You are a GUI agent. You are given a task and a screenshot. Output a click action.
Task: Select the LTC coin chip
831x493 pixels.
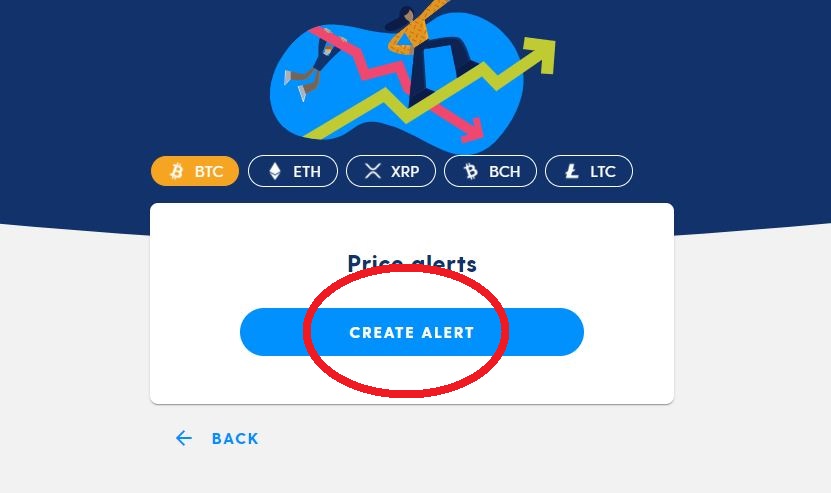[x=589, y=171]
